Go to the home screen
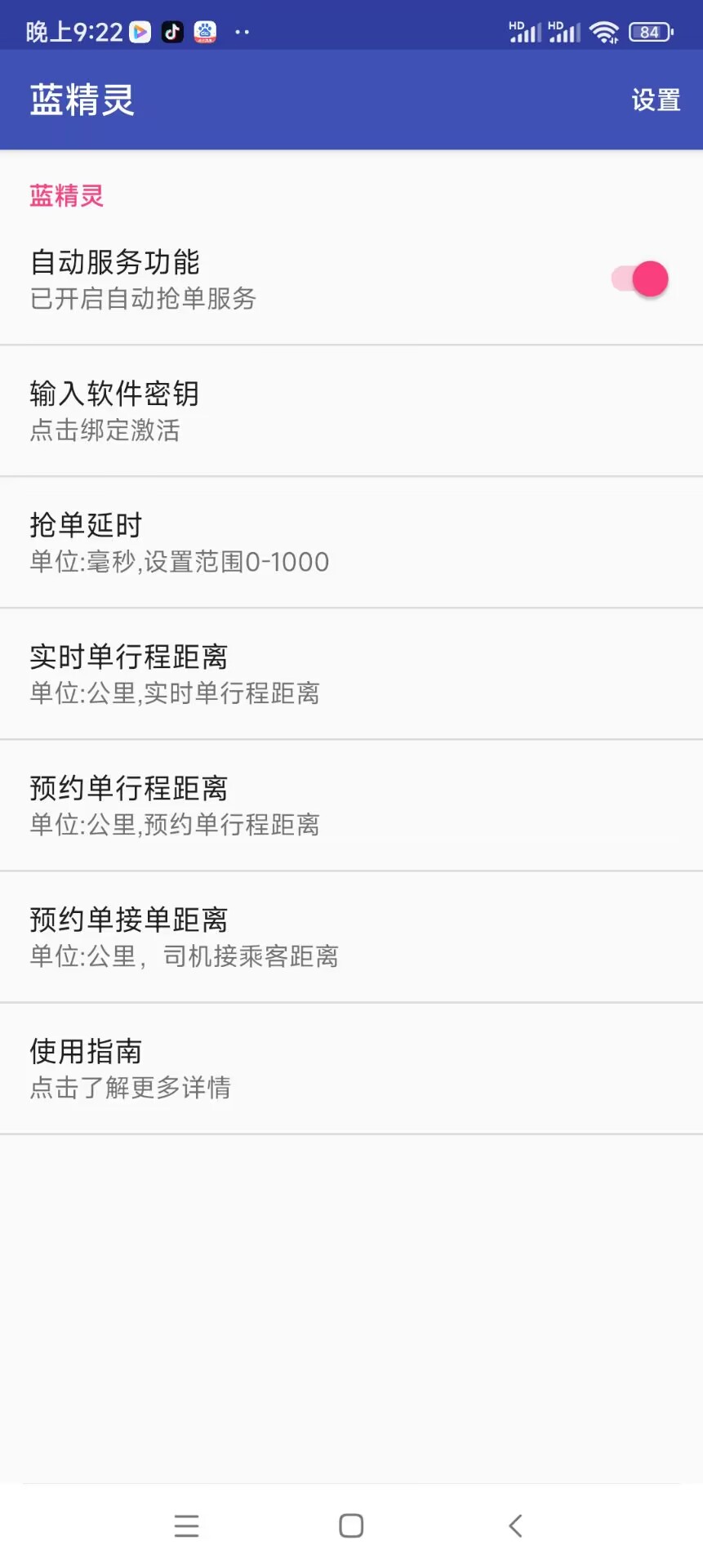 (x=351, y=1526)
